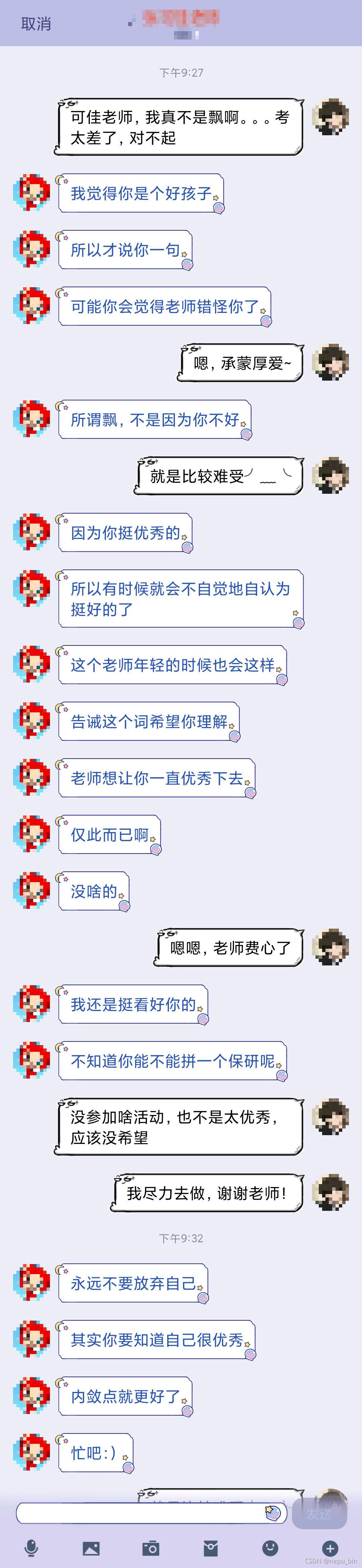
Task: Open more options plus icon
Action: tap(330, 1547)
